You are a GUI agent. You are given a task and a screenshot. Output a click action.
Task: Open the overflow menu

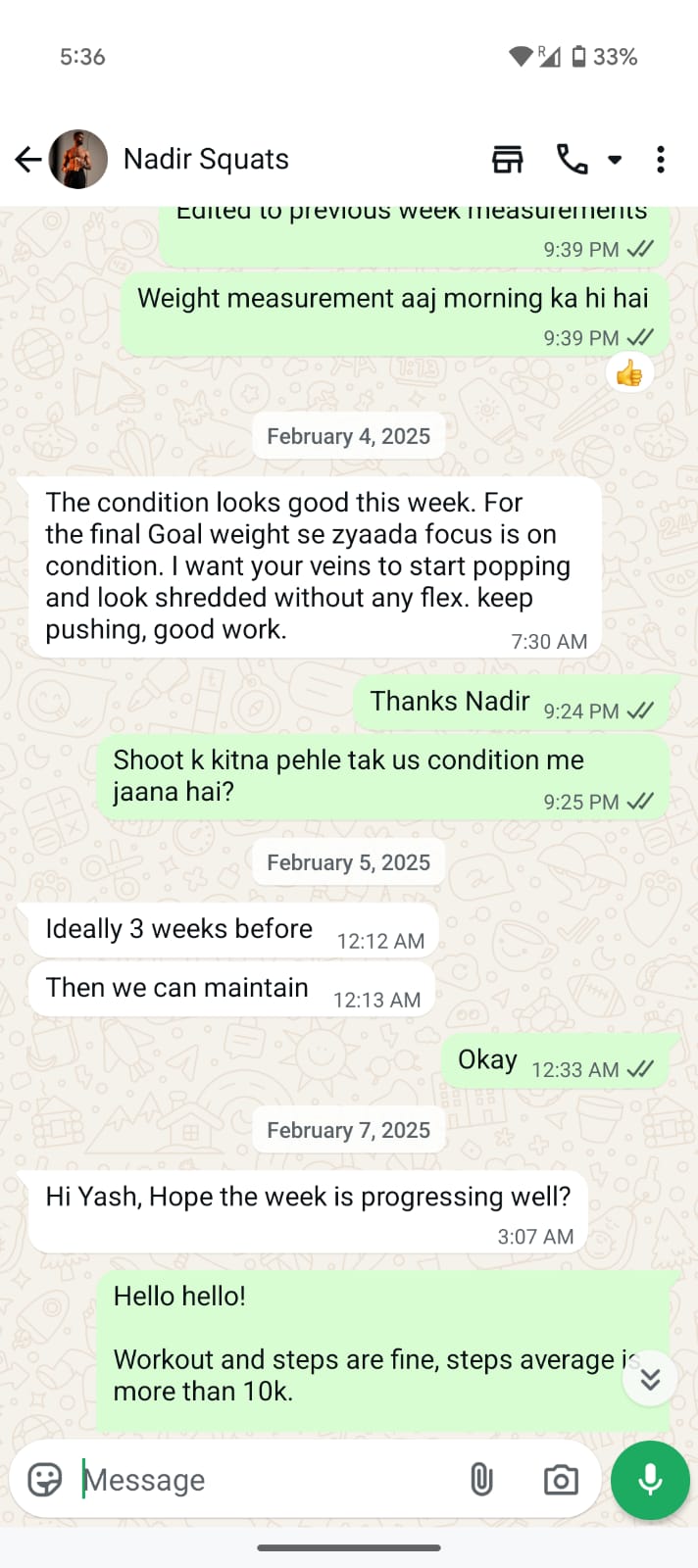(661, 159)
